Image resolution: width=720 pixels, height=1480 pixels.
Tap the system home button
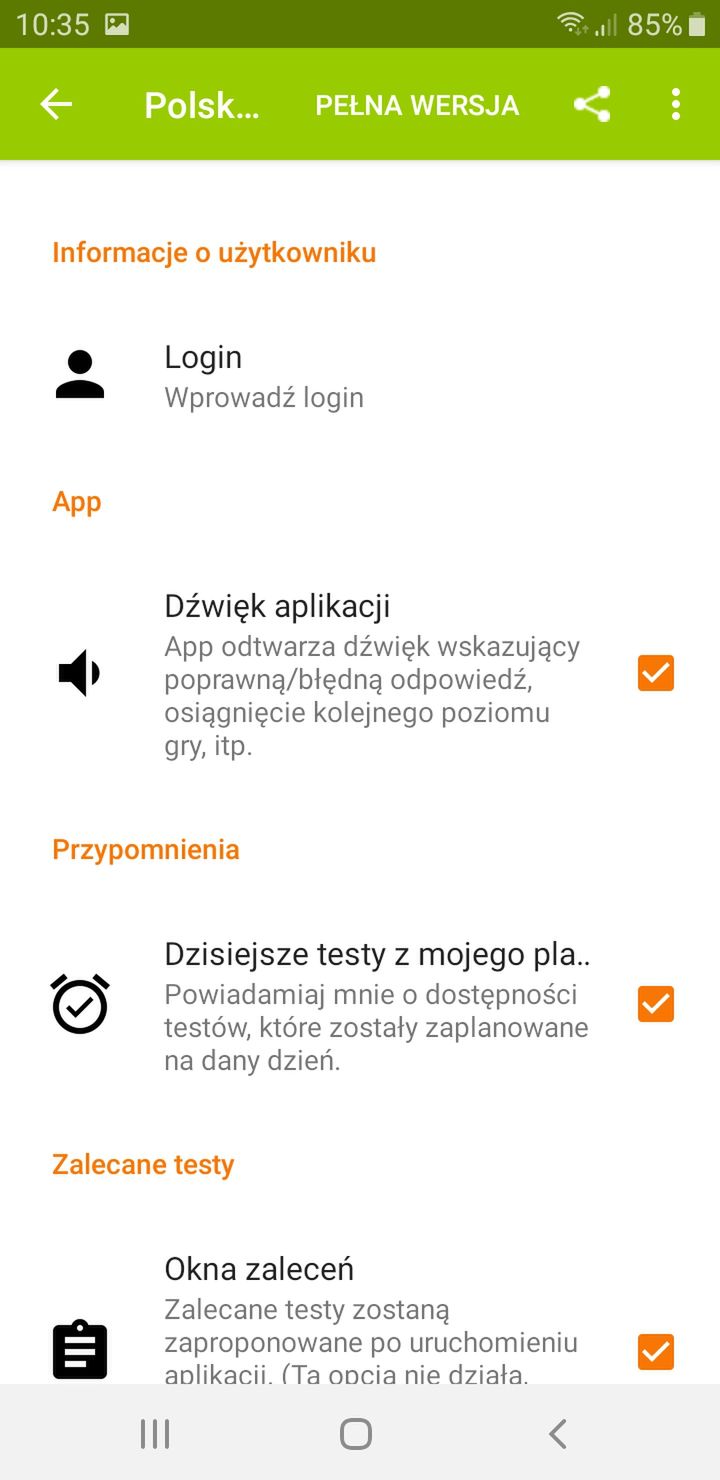click(356, 1434)
